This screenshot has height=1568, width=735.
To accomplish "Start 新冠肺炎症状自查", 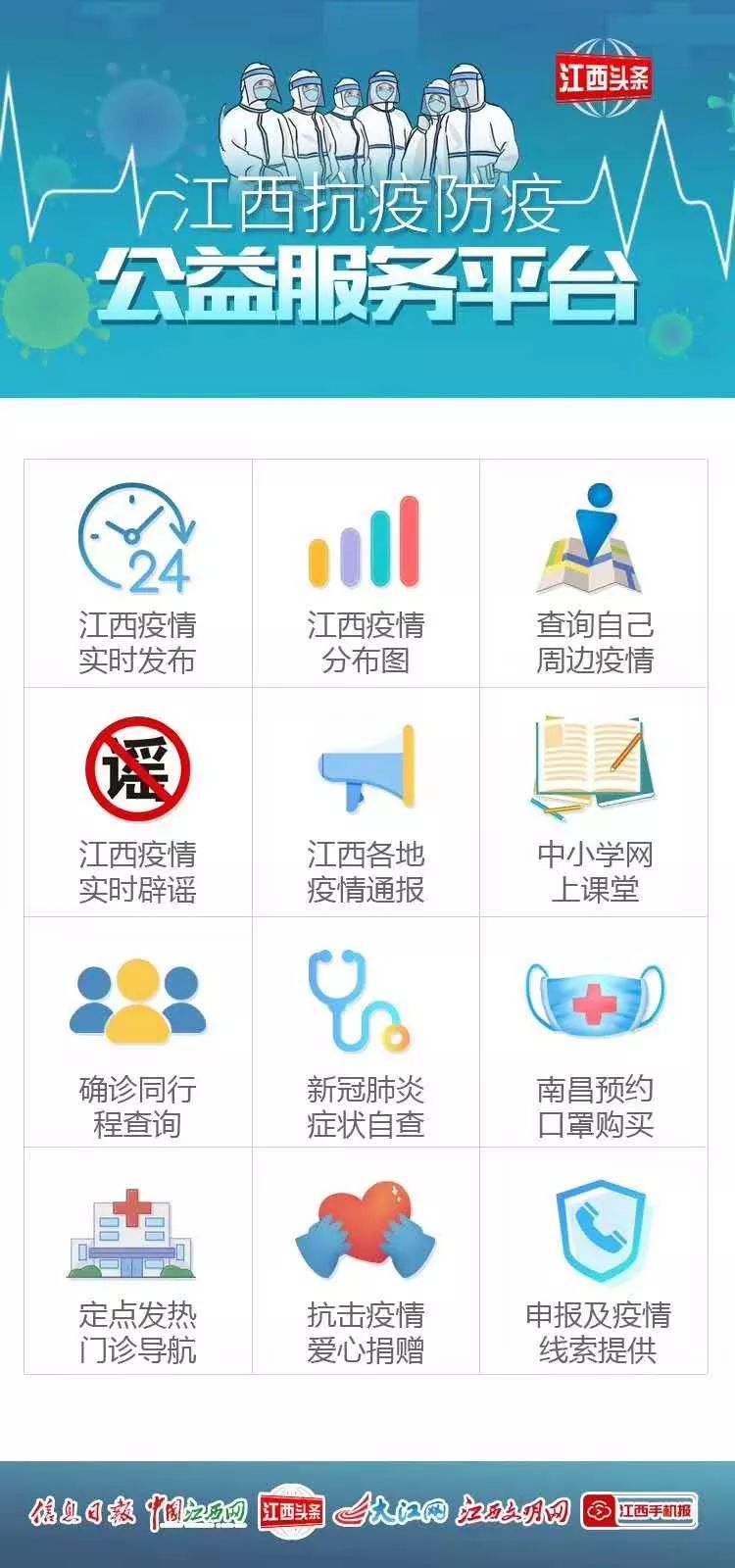I will [366, 1033].
